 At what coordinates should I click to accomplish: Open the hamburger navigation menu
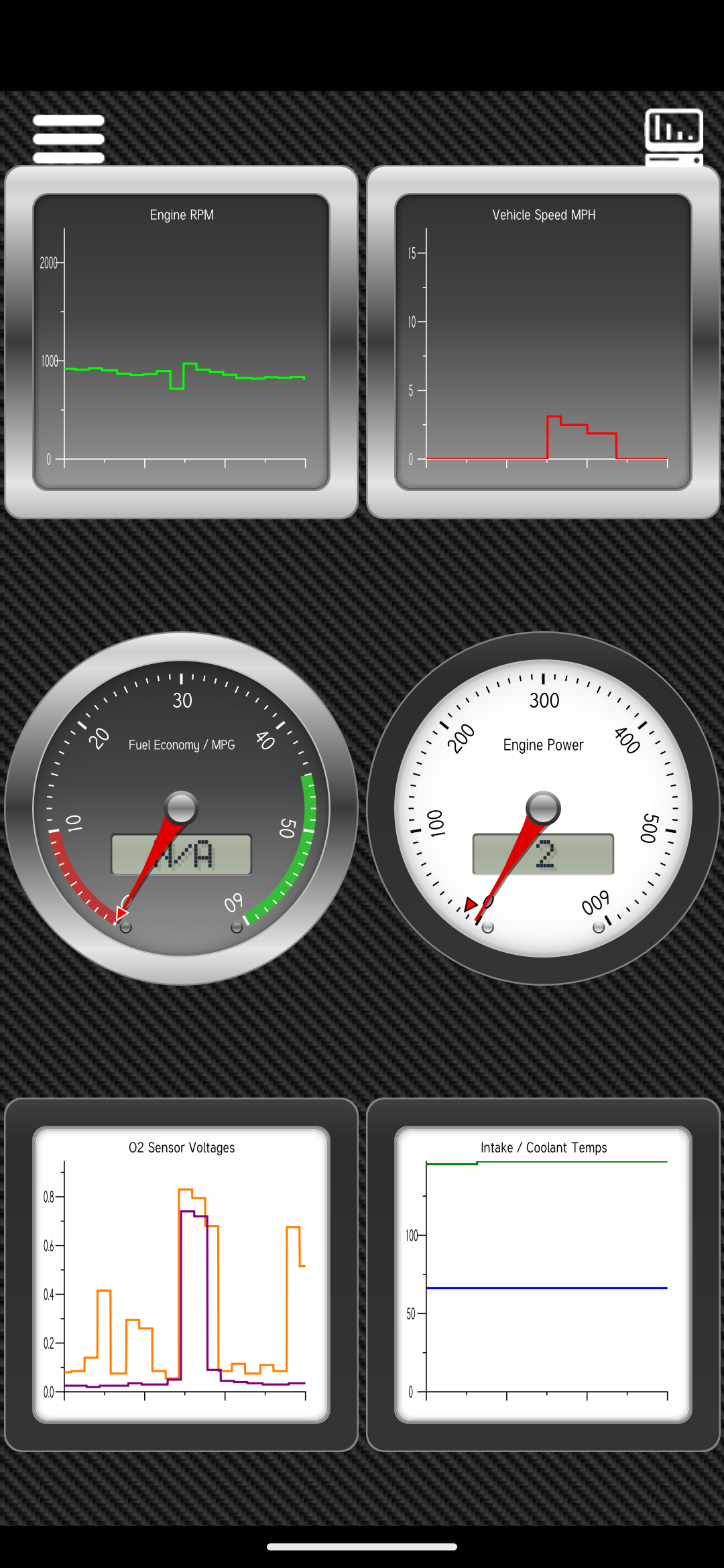(x=68, y=137)
